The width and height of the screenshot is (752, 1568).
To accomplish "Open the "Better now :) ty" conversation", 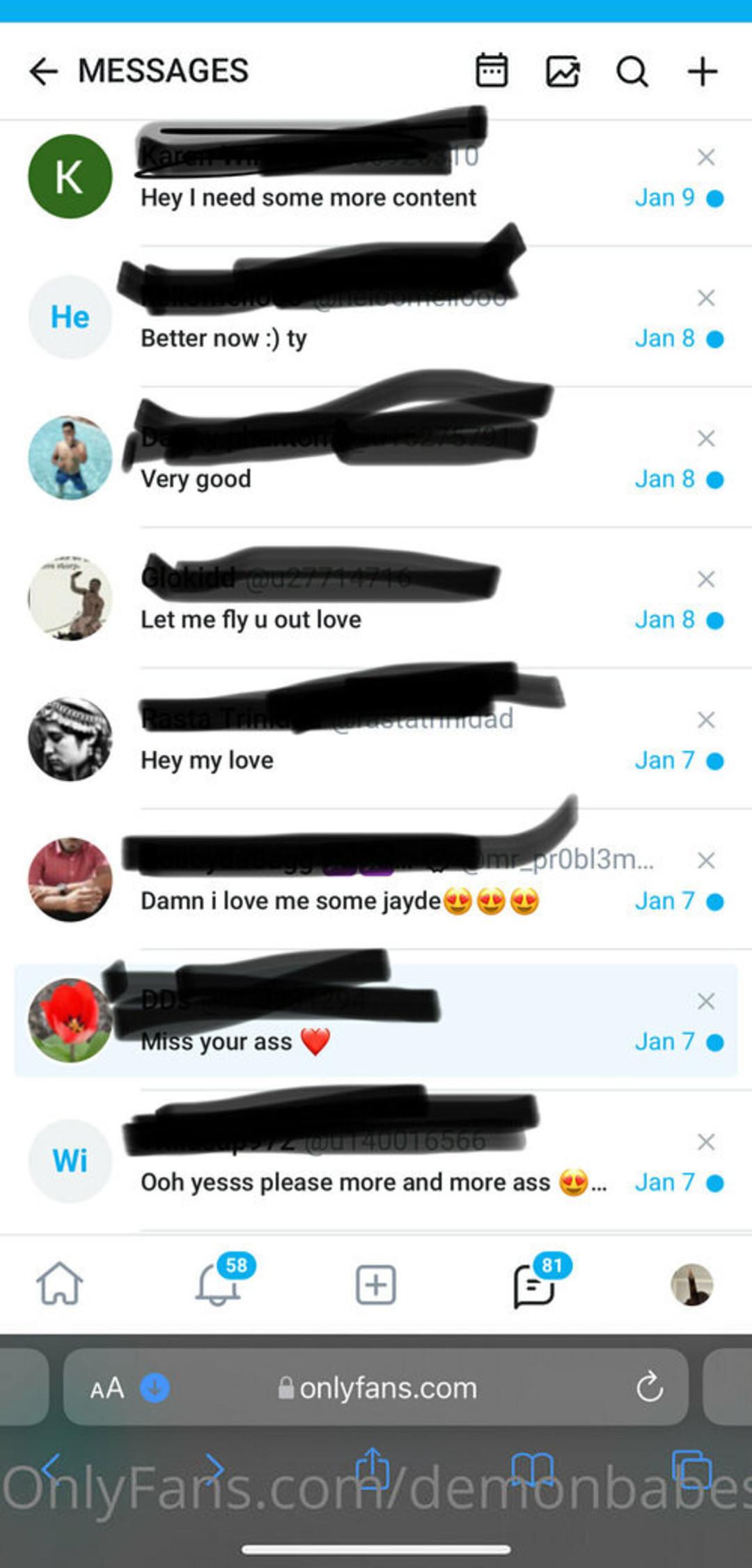I will [x=376, y=317].
